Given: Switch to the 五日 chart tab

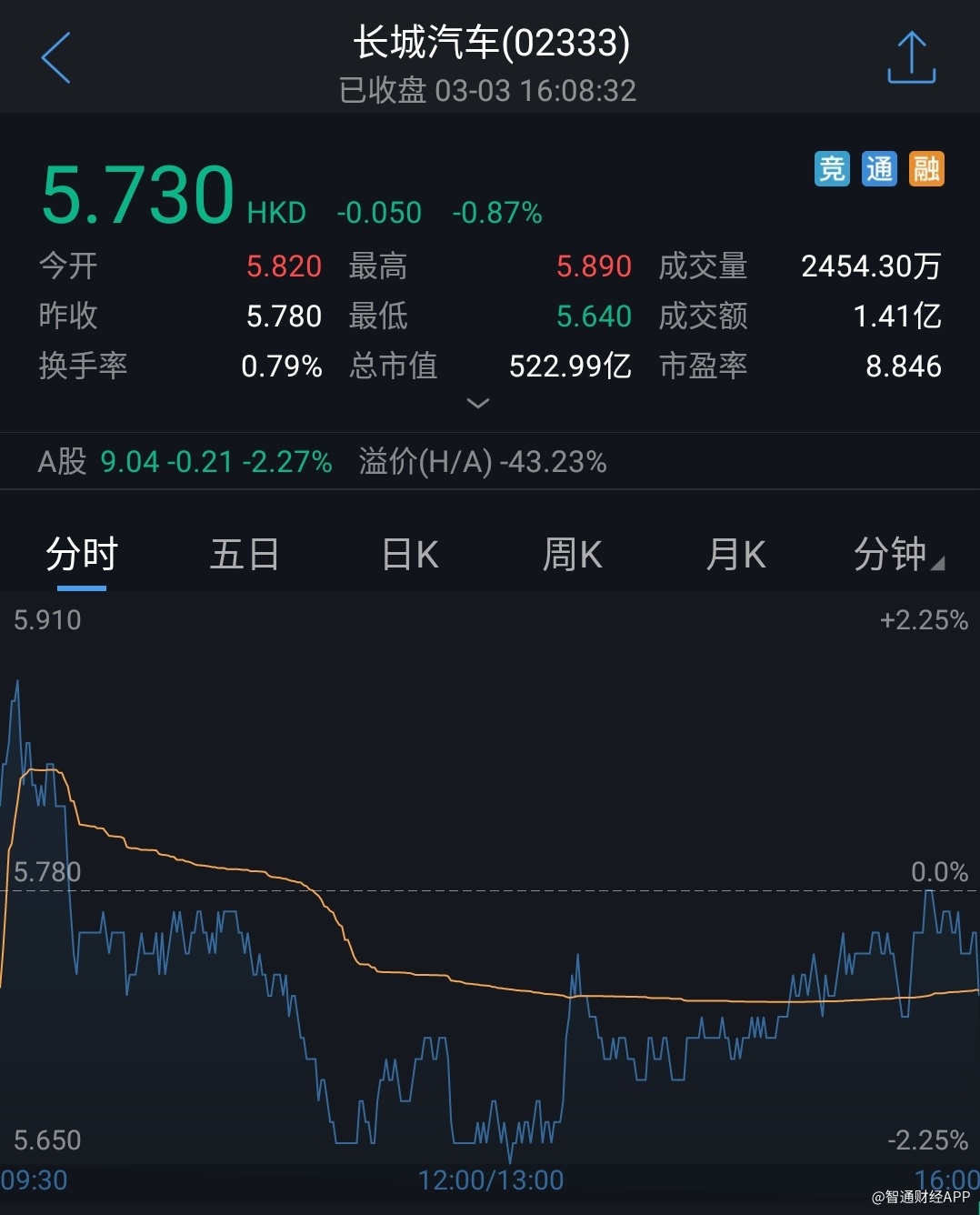Looking at the screenshot, I should tap(245, 554).
